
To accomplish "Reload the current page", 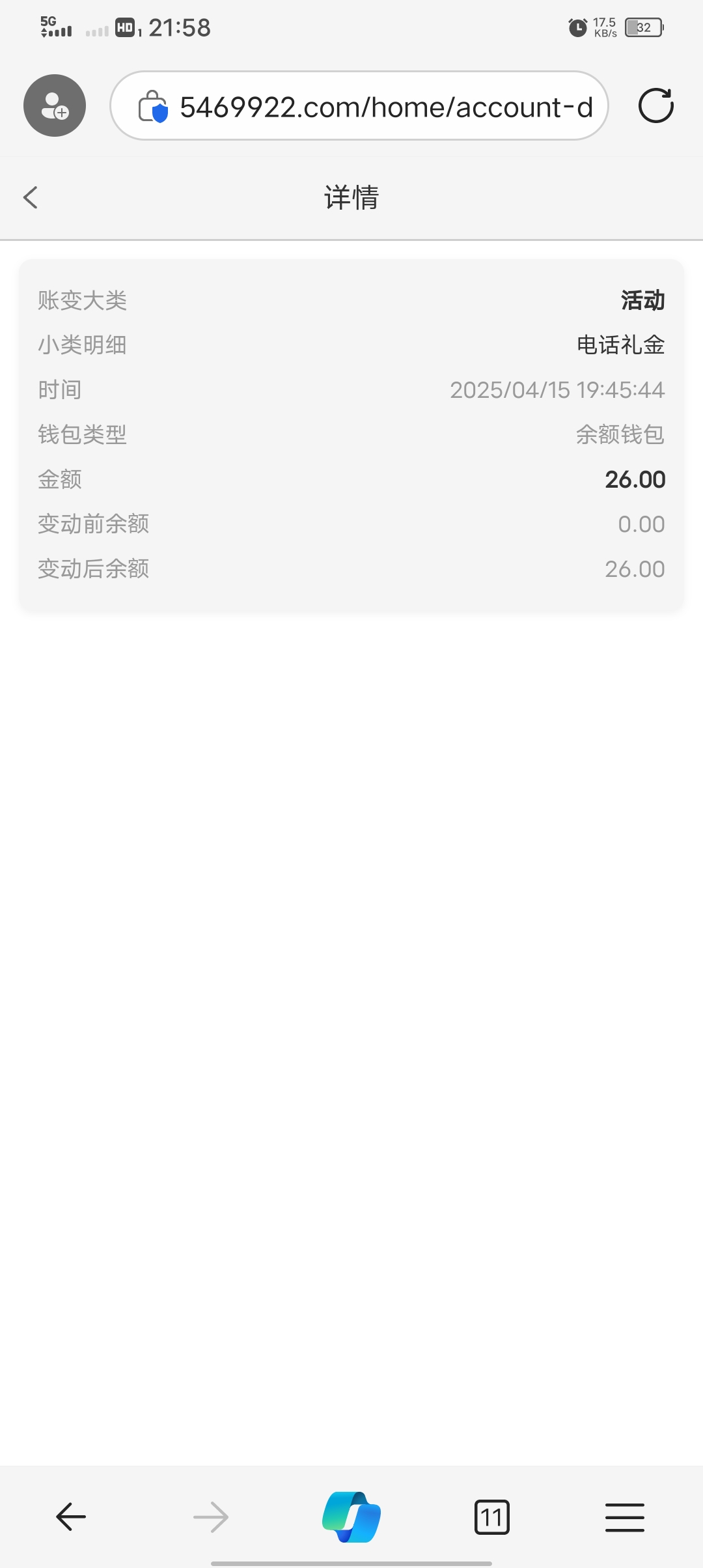I will point(655,105).
